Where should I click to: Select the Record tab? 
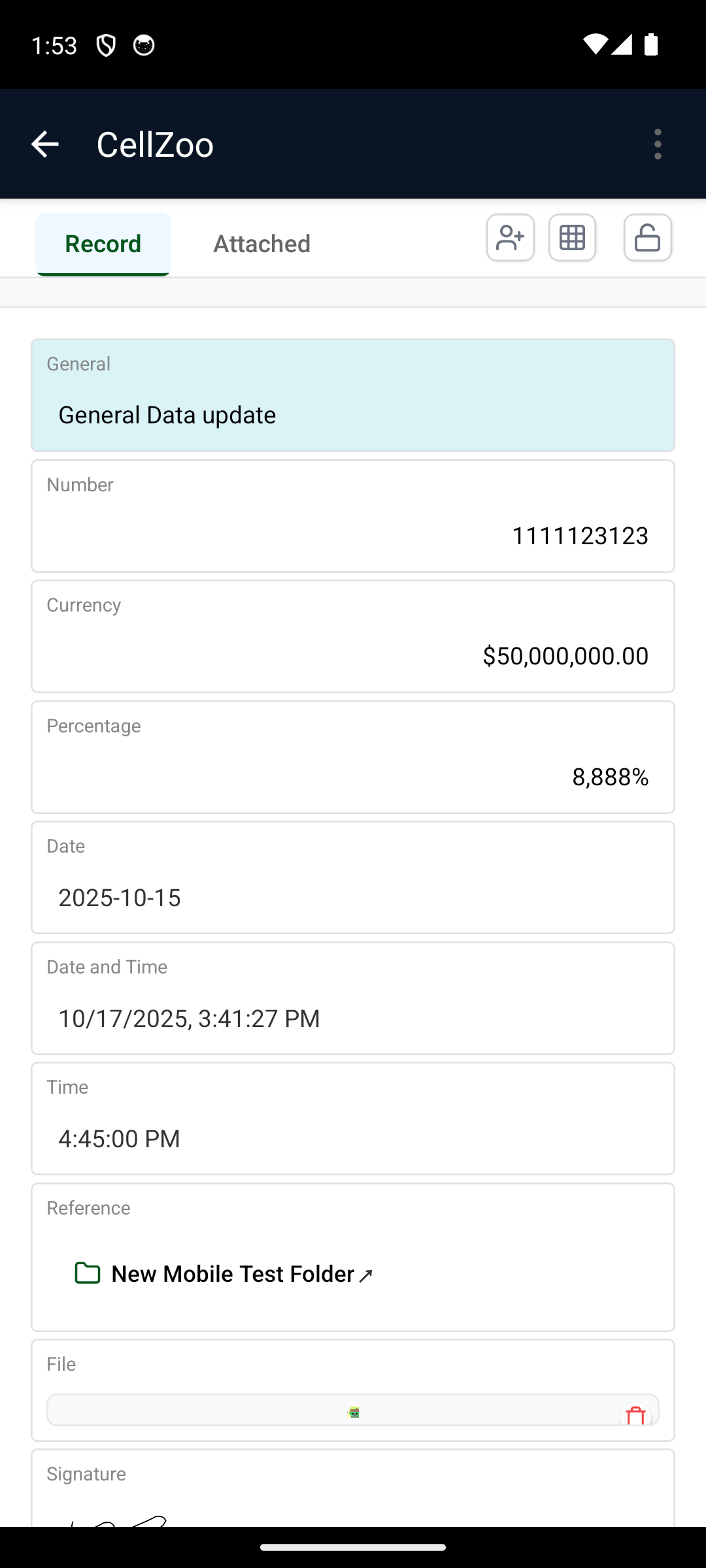point(103,243)
